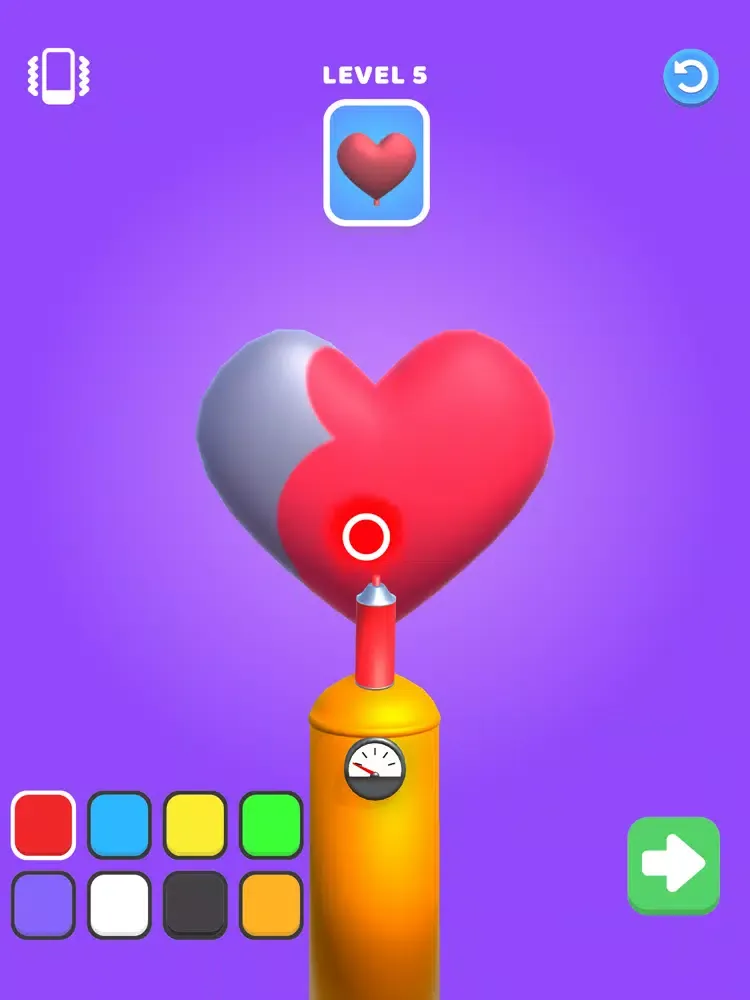Switch to the green paint color
Image resolution: width=750 pixels, height=1000 pixels.
(271, 824)
